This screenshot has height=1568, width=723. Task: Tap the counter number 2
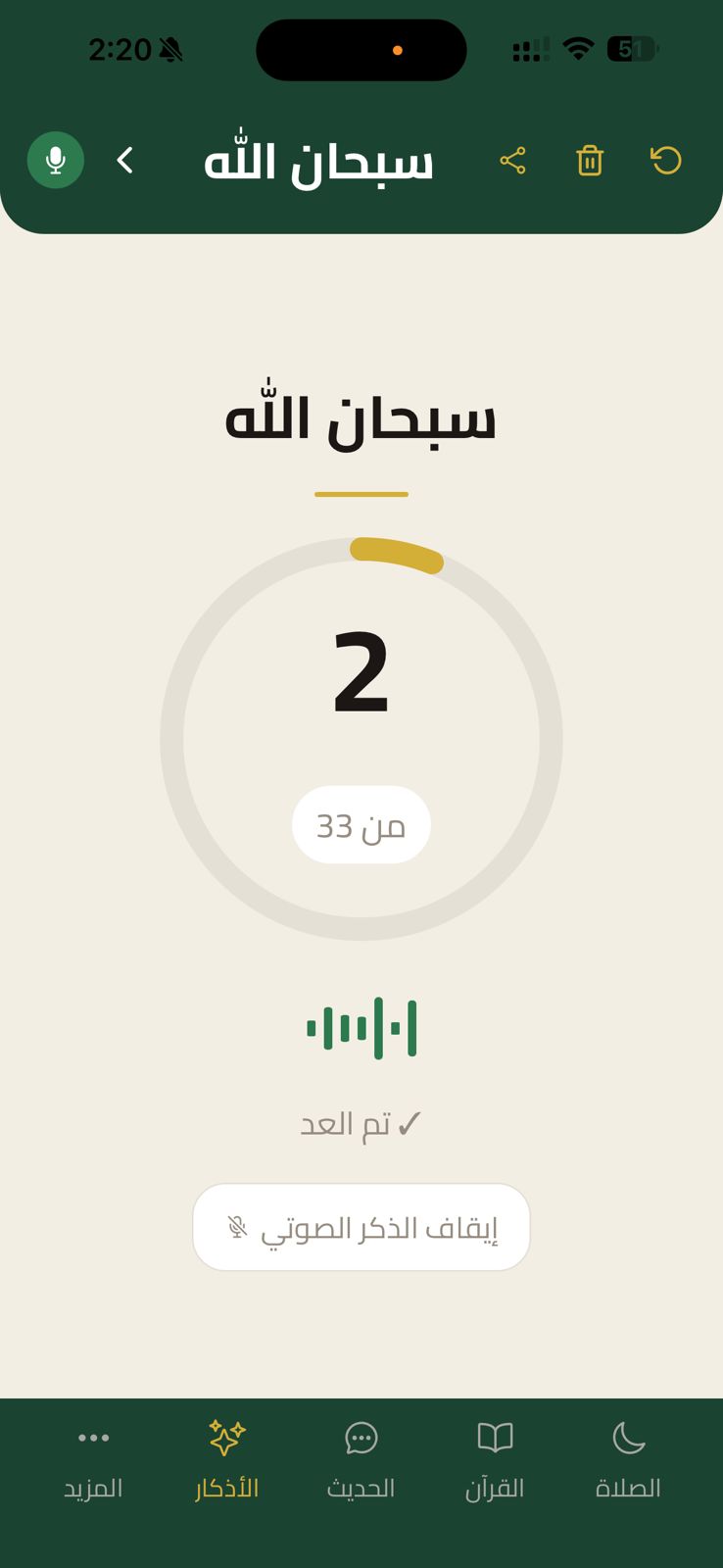point(361,671)
